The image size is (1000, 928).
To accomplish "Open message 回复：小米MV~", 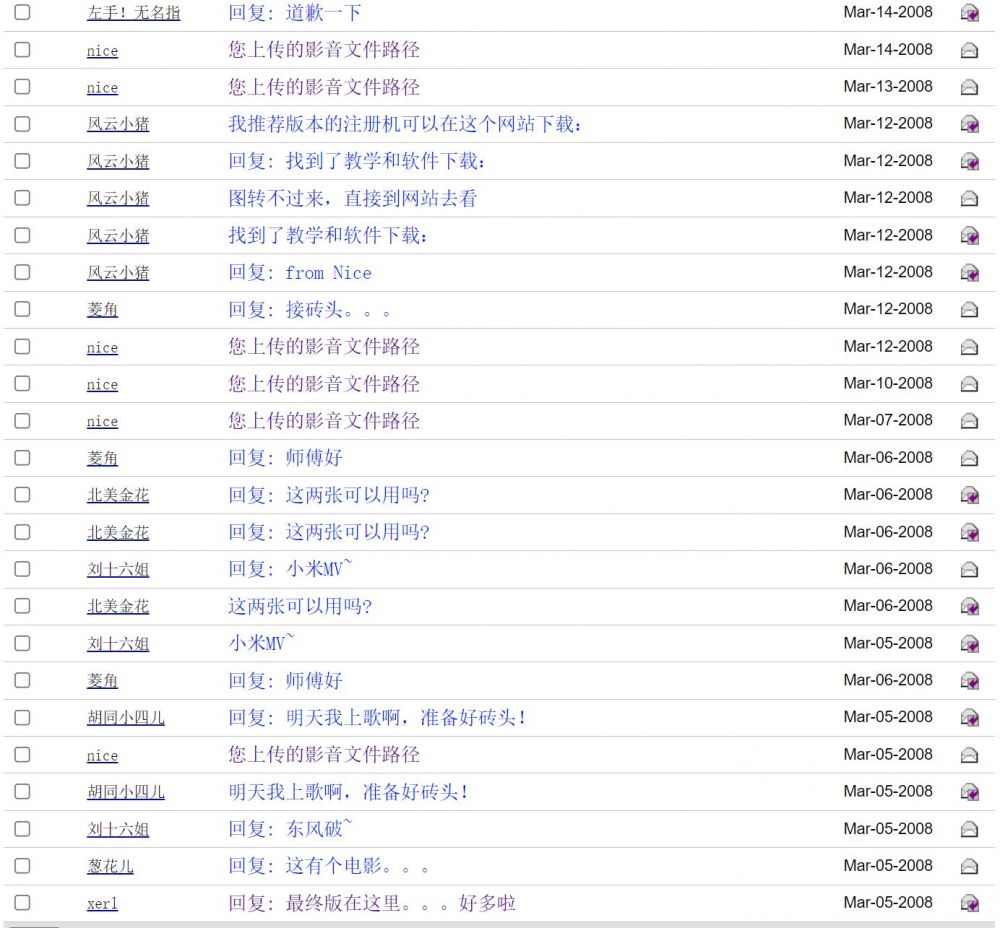I will [291, 569].
